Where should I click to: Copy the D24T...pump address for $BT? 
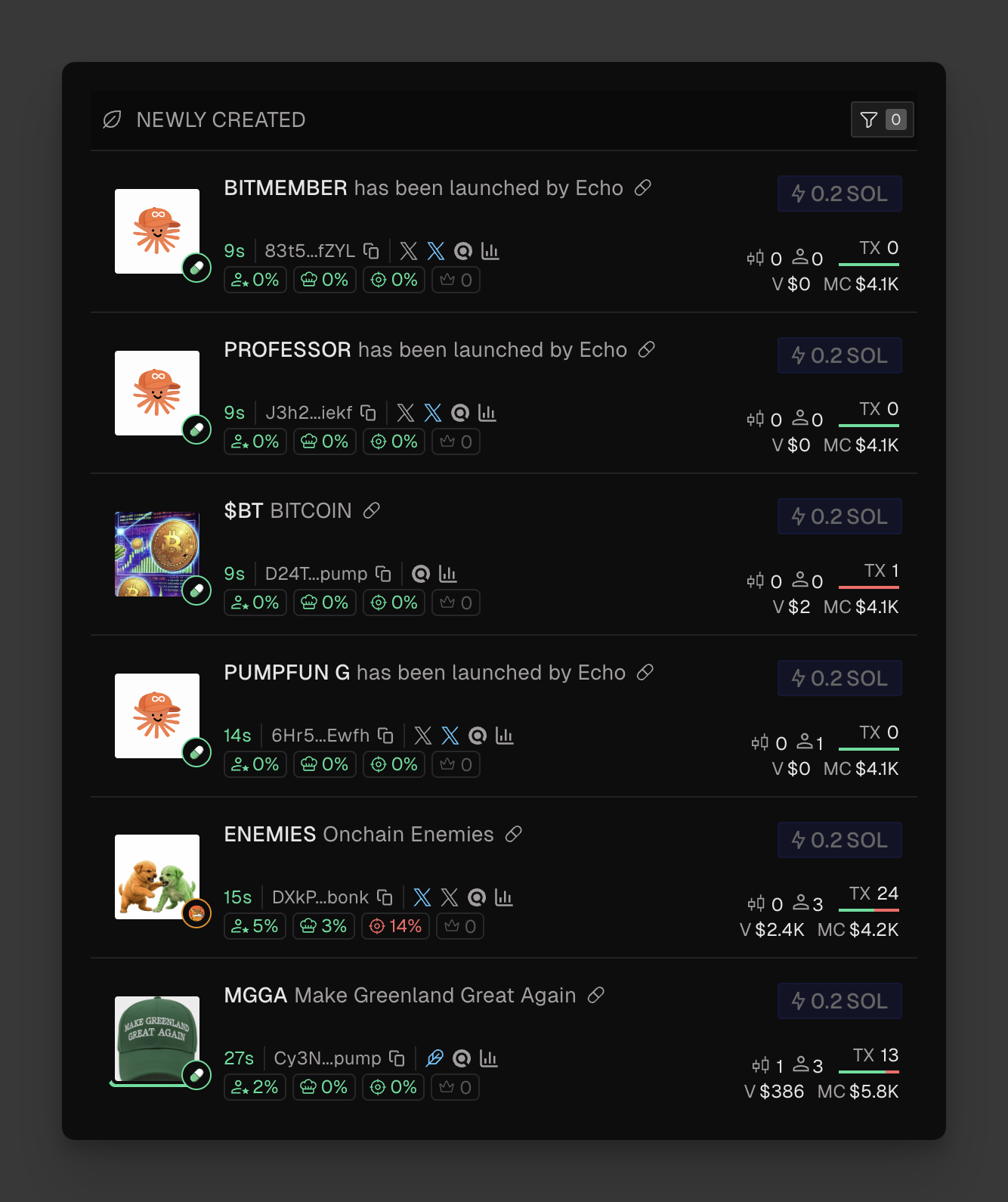(x=383, y=574)
